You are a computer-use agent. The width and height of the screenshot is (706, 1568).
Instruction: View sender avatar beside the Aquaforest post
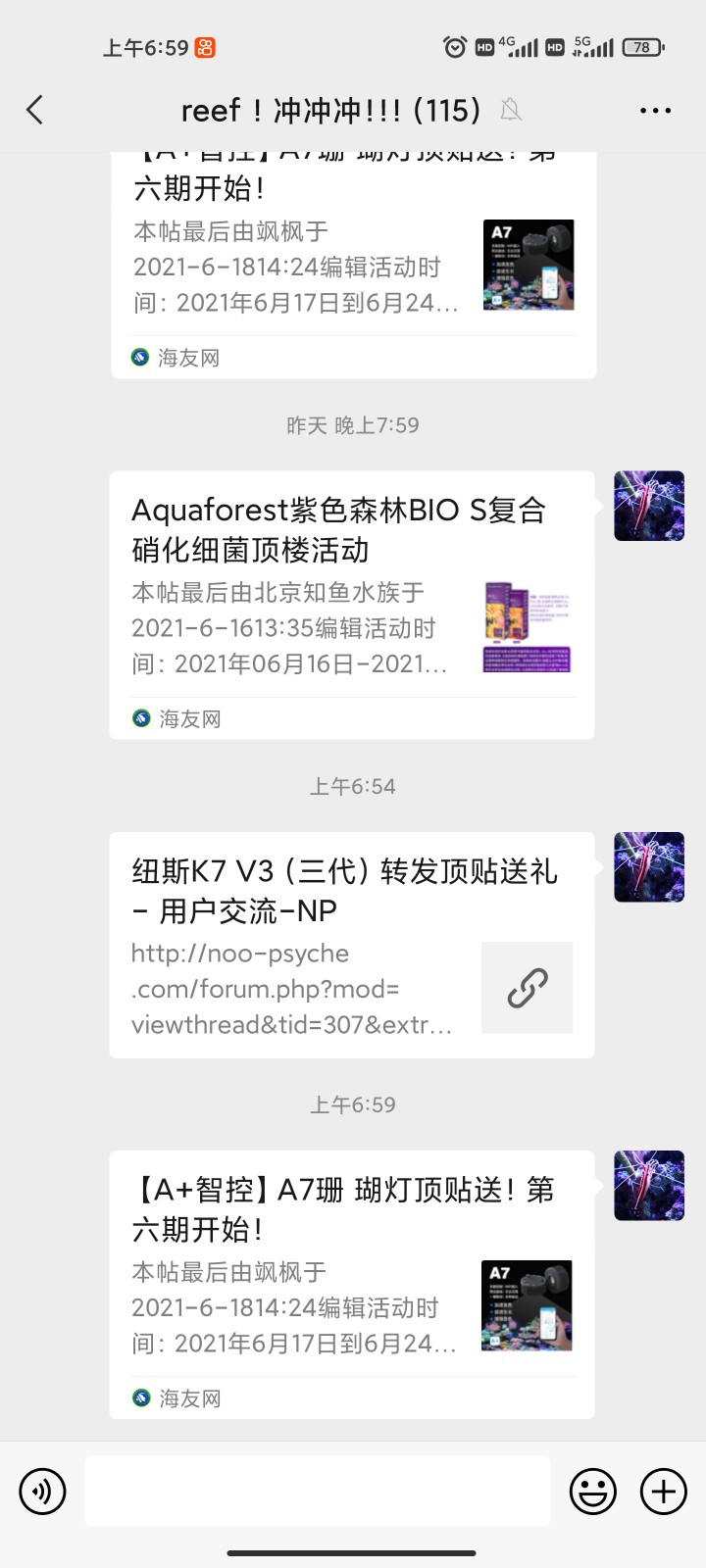click(x=649, y=506)
